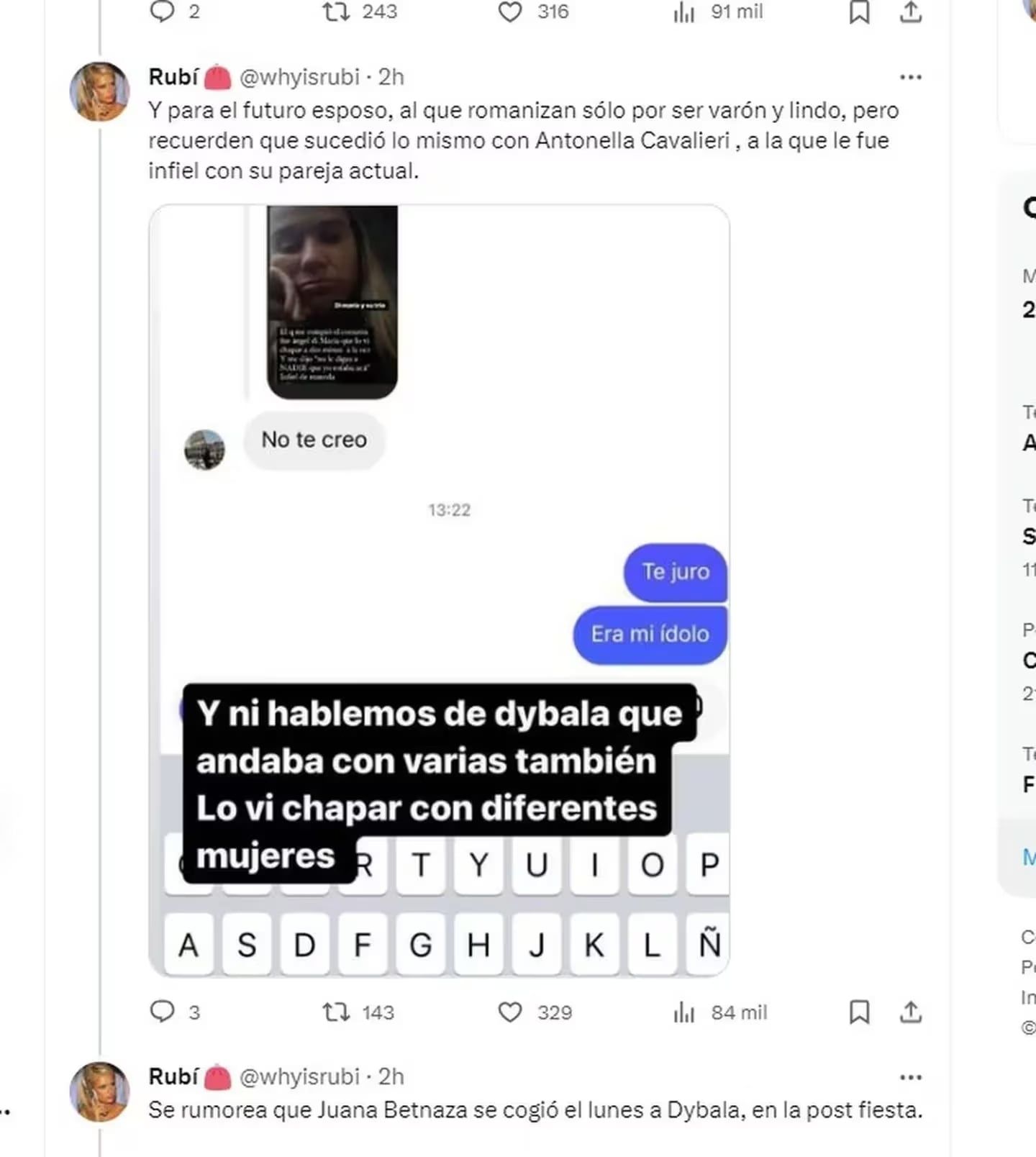Toggle like on the 329-likes tweet
Screen dimensions: 1036x1157
(510, 1012)
